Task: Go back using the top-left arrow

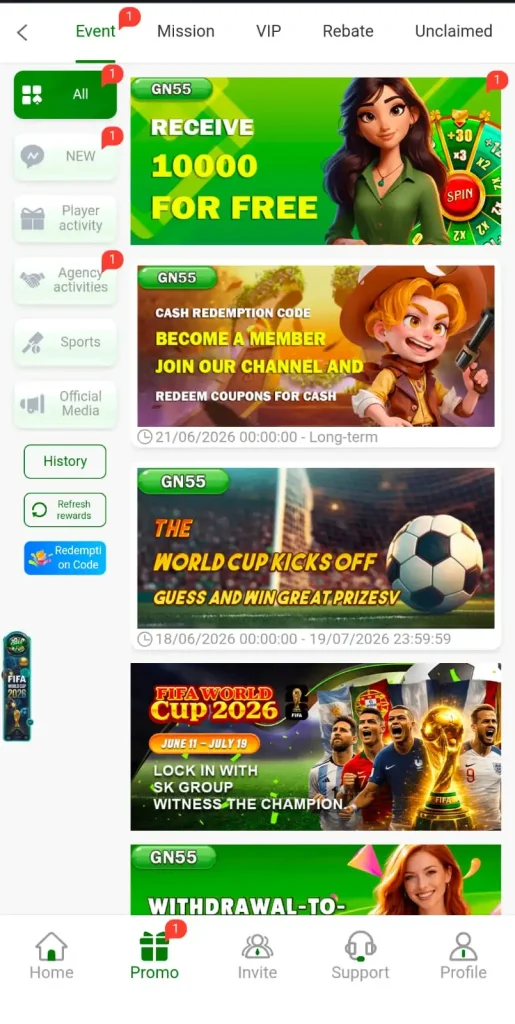Action: tap(22, 32)
